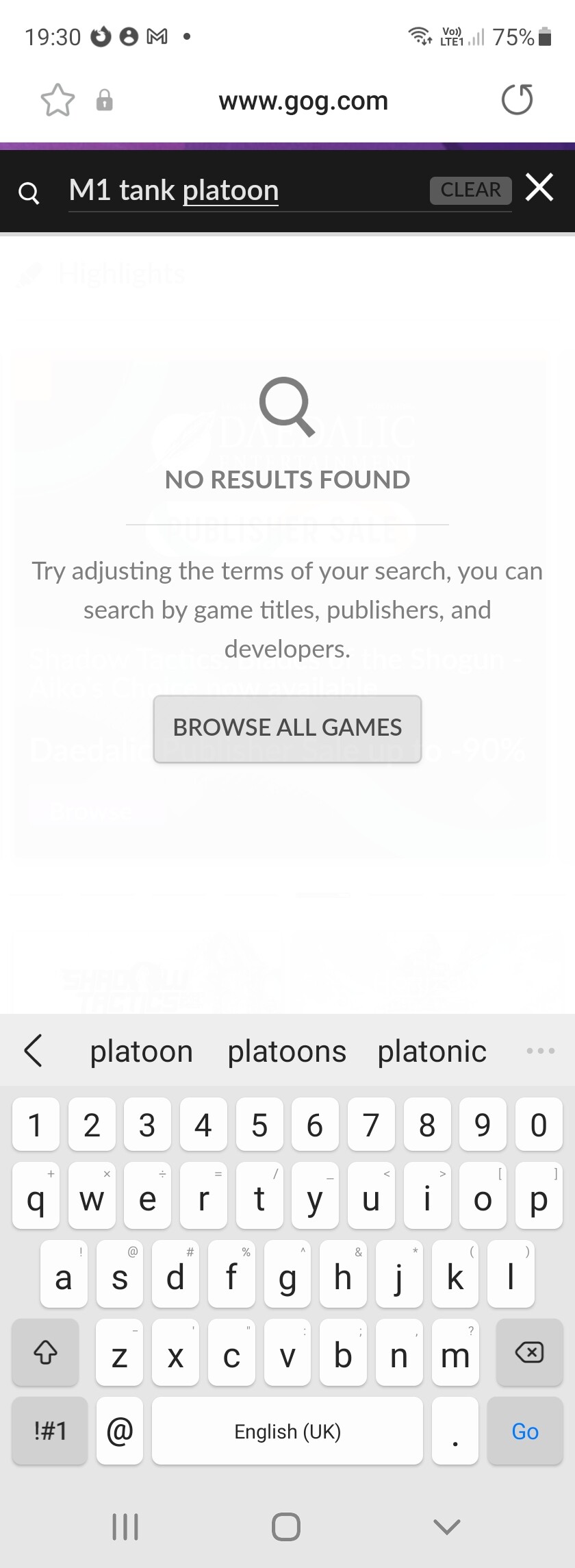Hit the Go key to search

(524, 1431)
